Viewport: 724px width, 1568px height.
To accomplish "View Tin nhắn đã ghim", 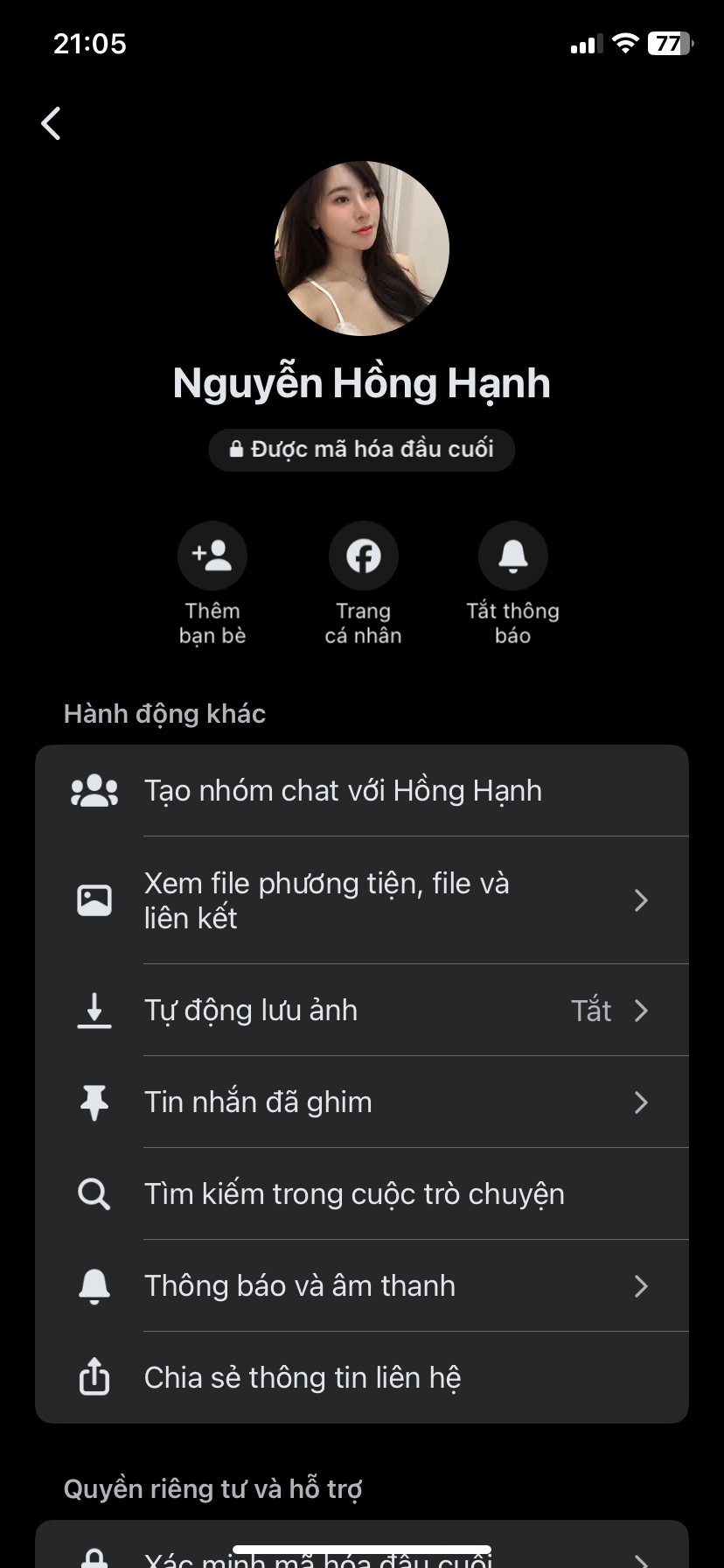I will (x=362, y=1102).
